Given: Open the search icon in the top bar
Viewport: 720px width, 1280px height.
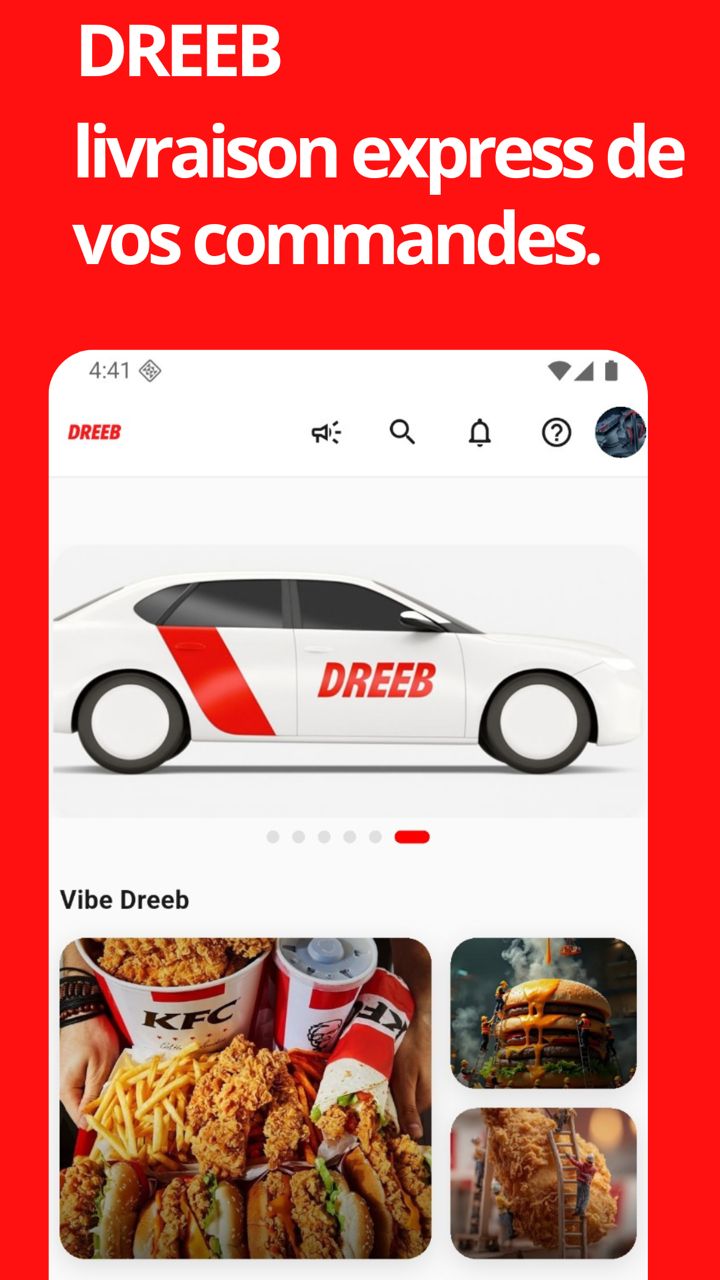Looking at the screenshot, I should click(x=403, y=434).
